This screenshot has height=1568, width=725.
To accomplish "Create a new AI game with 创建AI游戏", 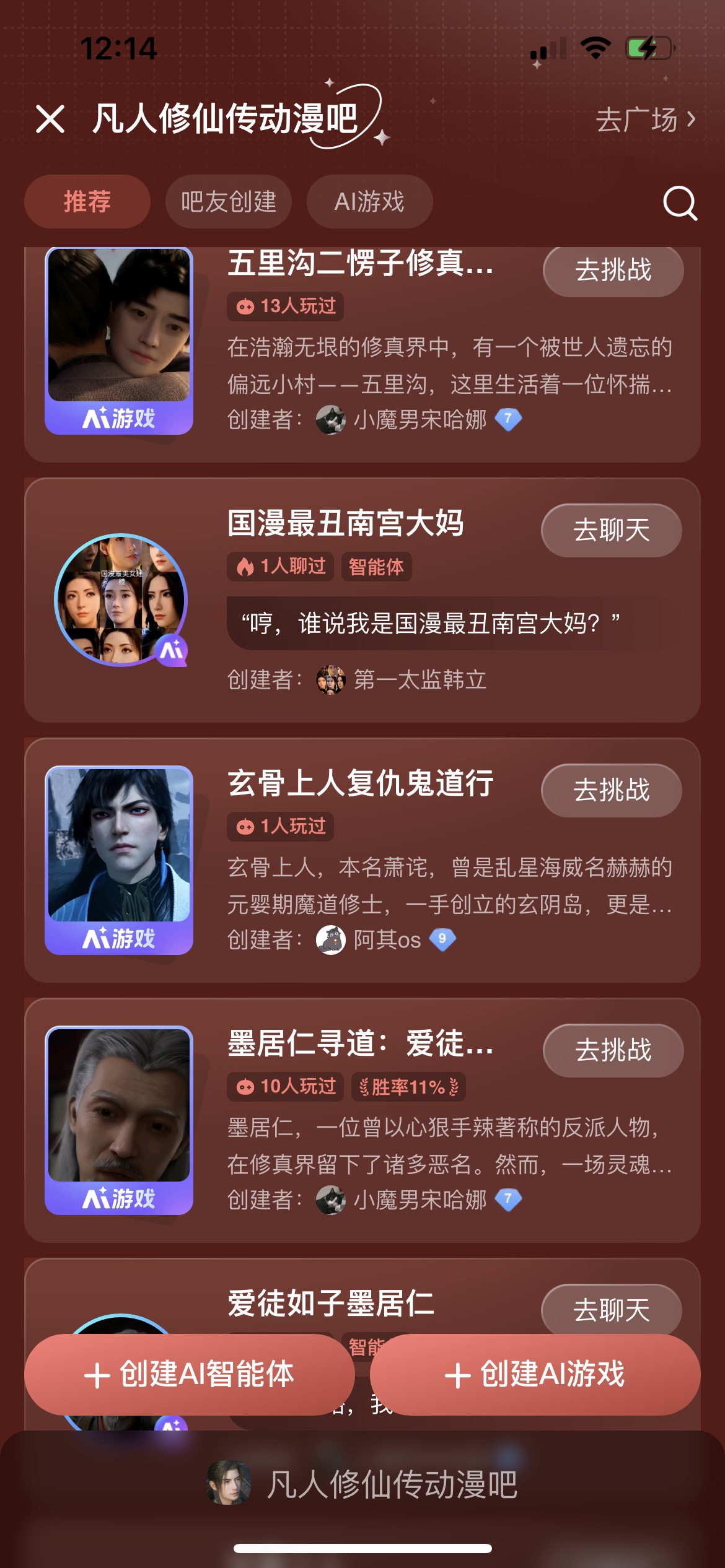I will (535, 1375).
